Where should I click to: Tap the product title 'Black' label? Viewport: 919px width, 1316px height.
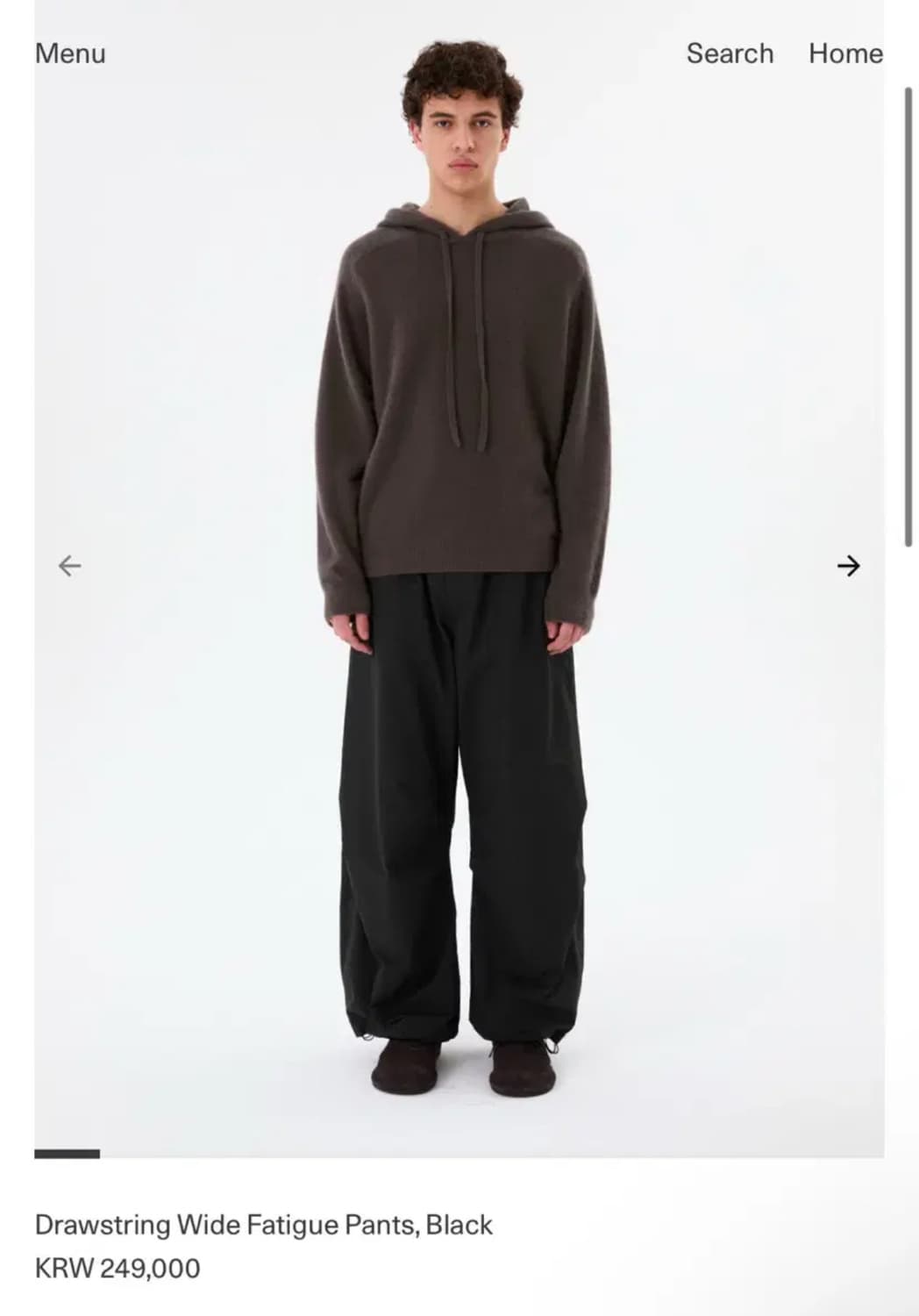coord(459,1225)
